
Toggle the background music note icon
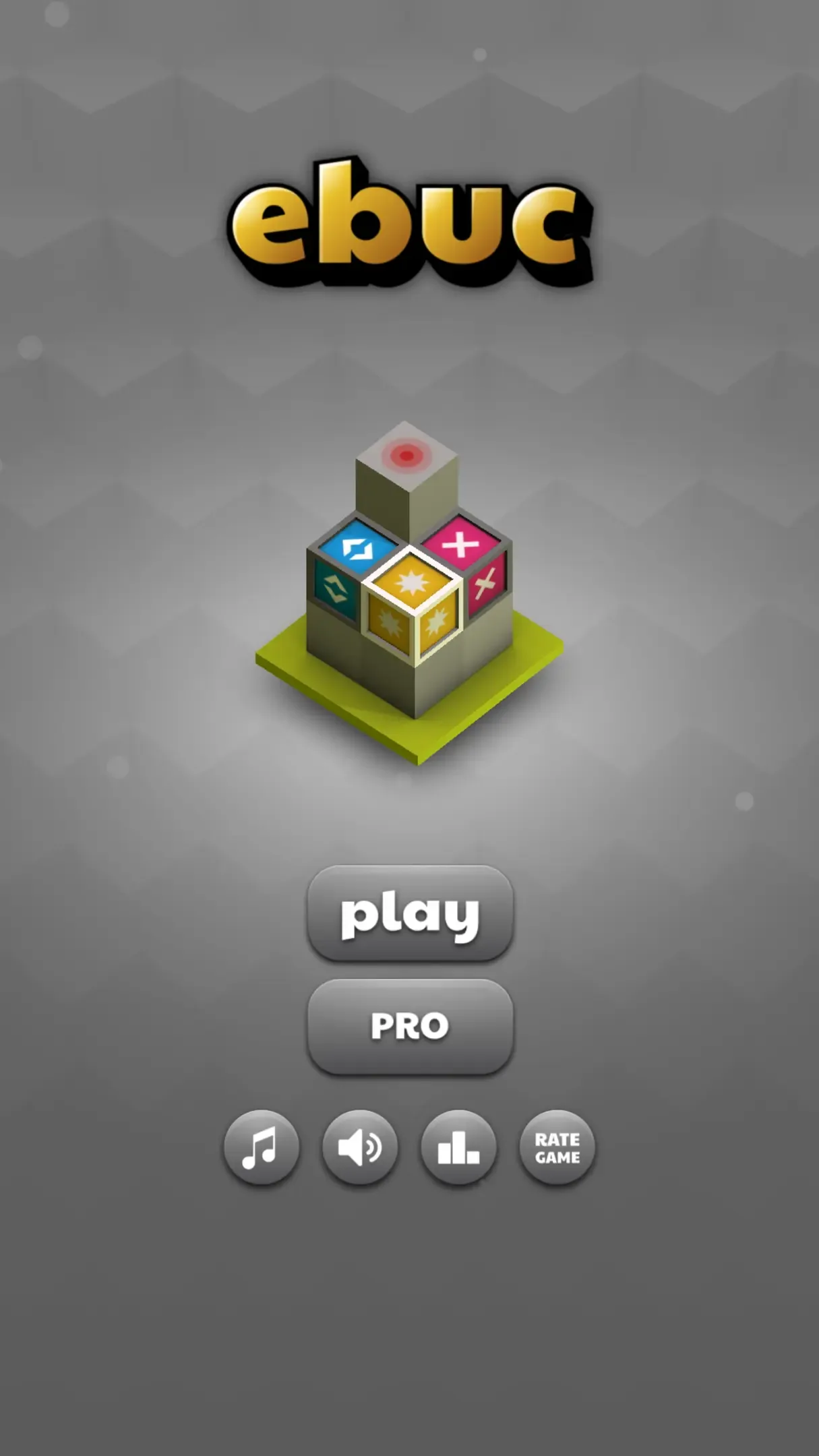tap(262, 1147)
